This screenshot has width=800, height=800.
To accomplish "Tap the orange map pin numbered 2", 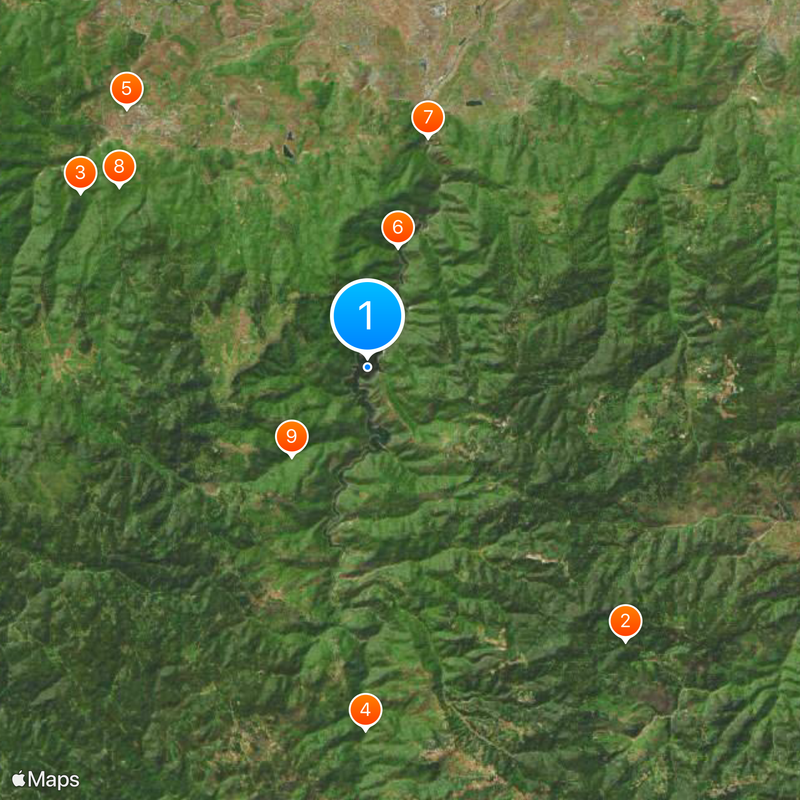I will 625,621.
